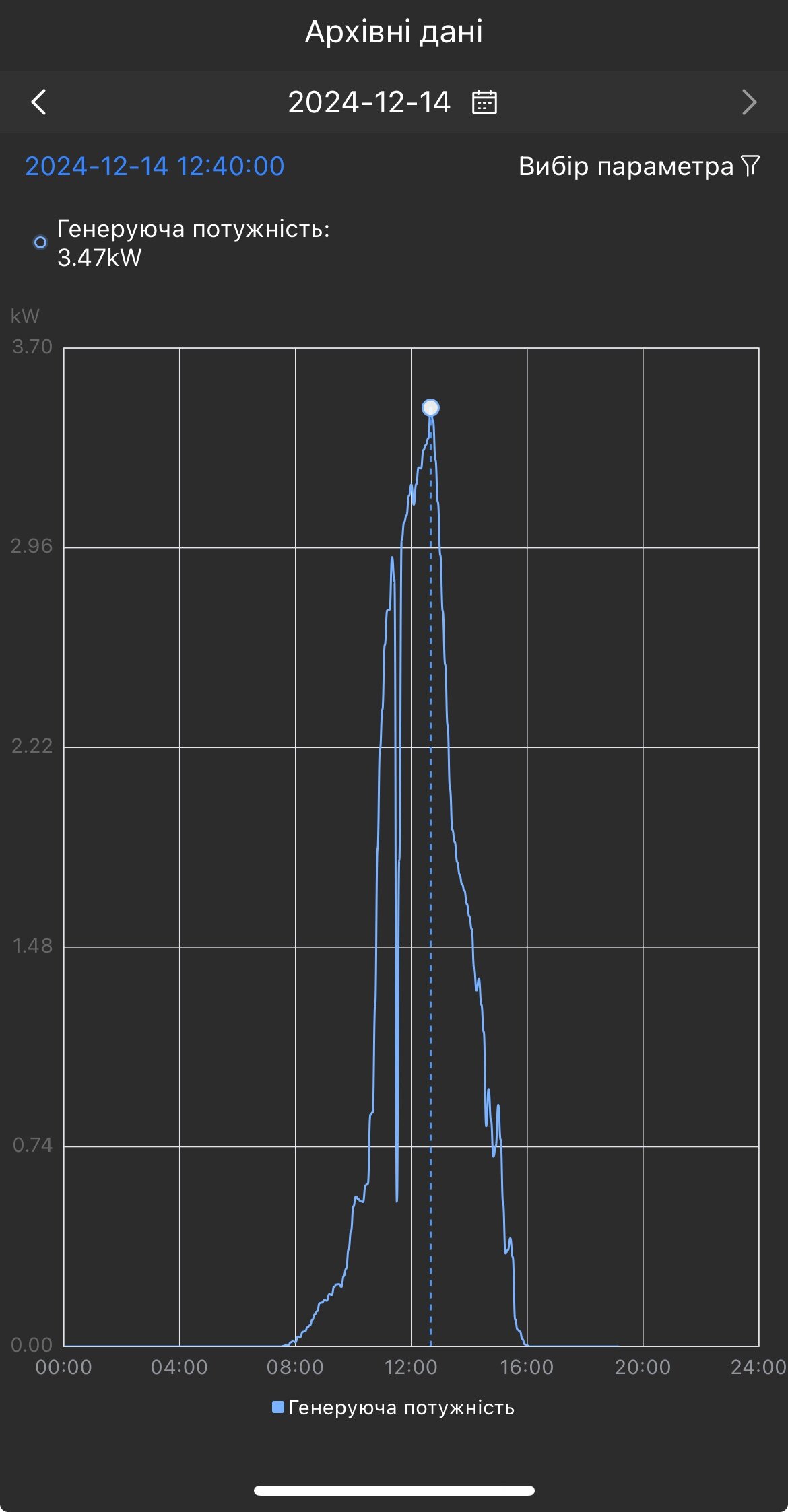This screenshot has height=1512, width=788.
Task: Open Вибір параметра filter
Action: coord(639,166)
